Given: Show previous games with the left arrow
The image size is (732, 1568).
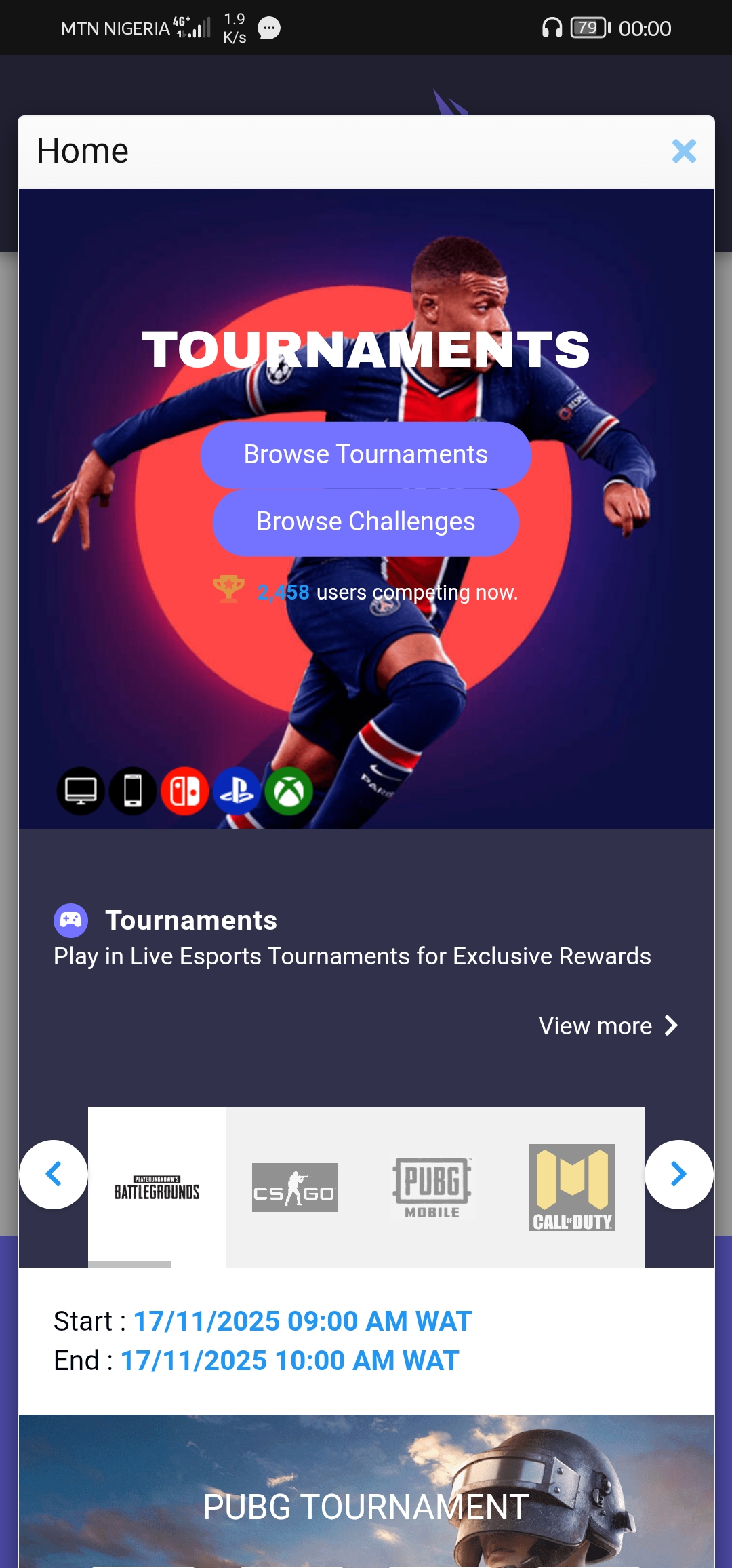Looking at the screenshot, I should pos(54,1174).
